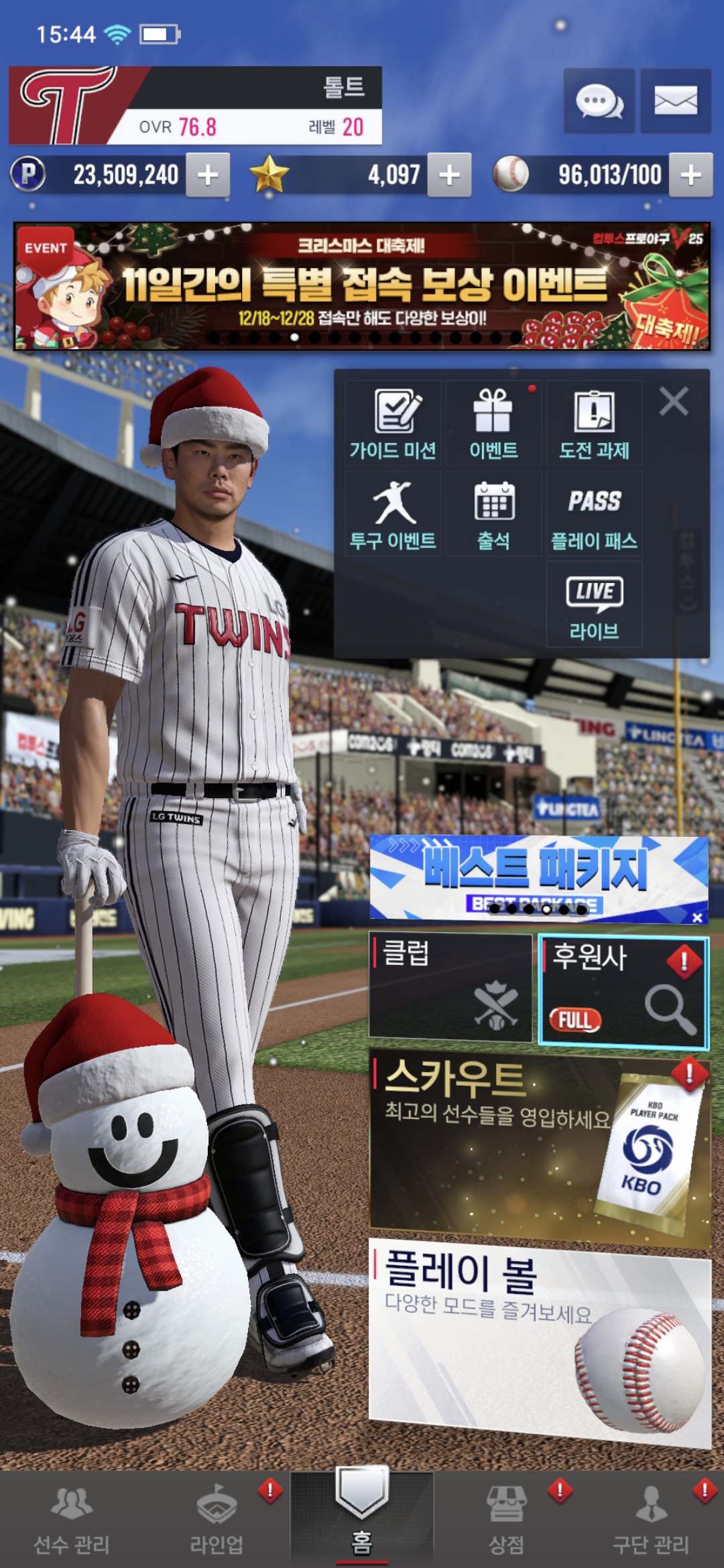The image size is (724, 1568).
Task: Add more baseballs with the plus button
Action: coord(690,175)
